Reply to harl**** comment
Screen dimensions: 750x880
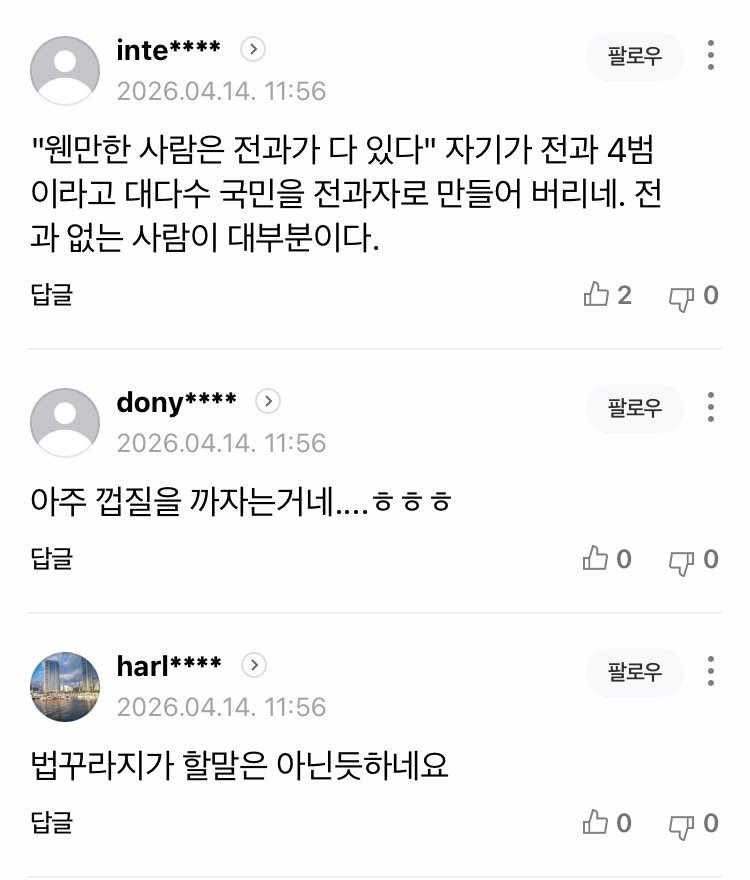pyautogui.click(x=52, y=823)
